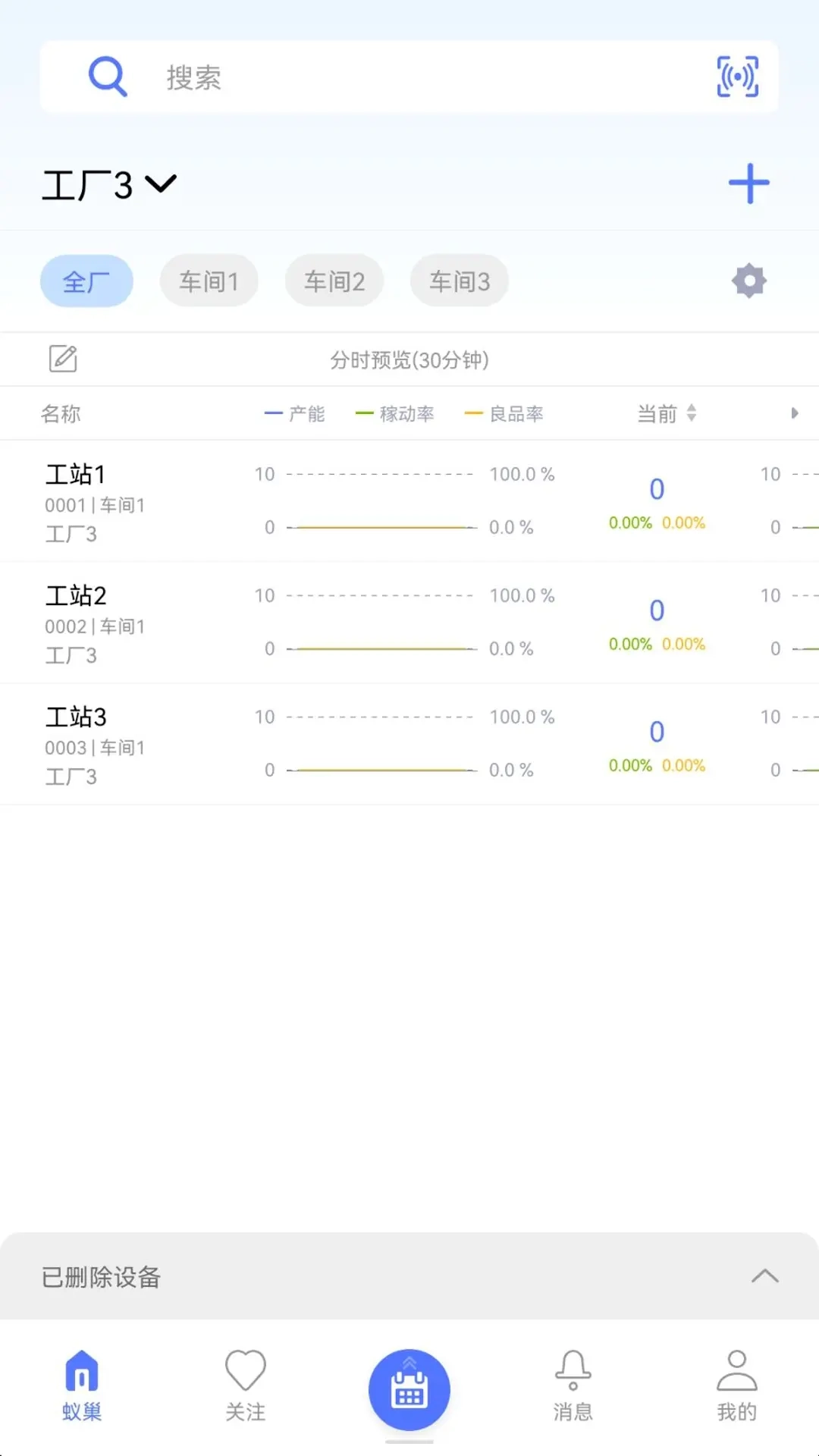
Task: Tap the edit pencil icon
Action: click(x=63, y=359)
